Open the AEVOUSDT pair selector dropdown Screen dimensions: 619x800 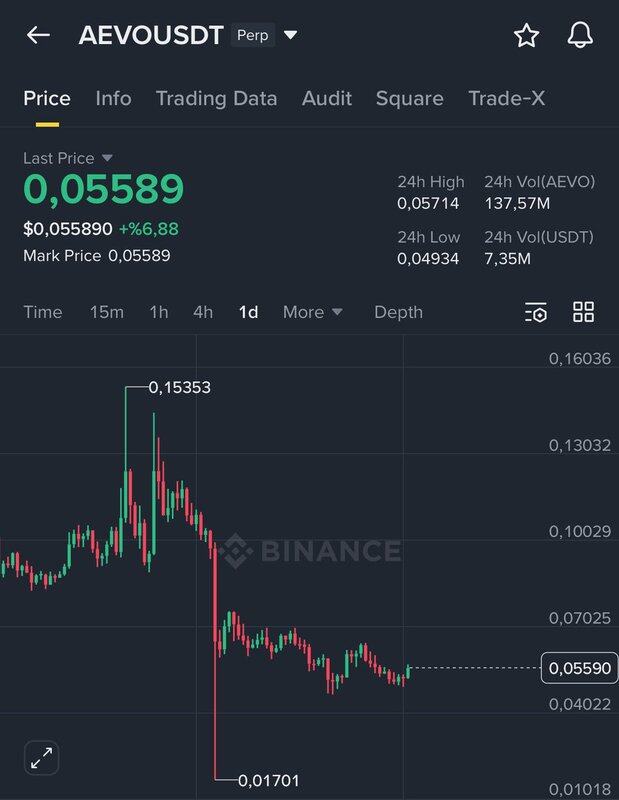290,36
